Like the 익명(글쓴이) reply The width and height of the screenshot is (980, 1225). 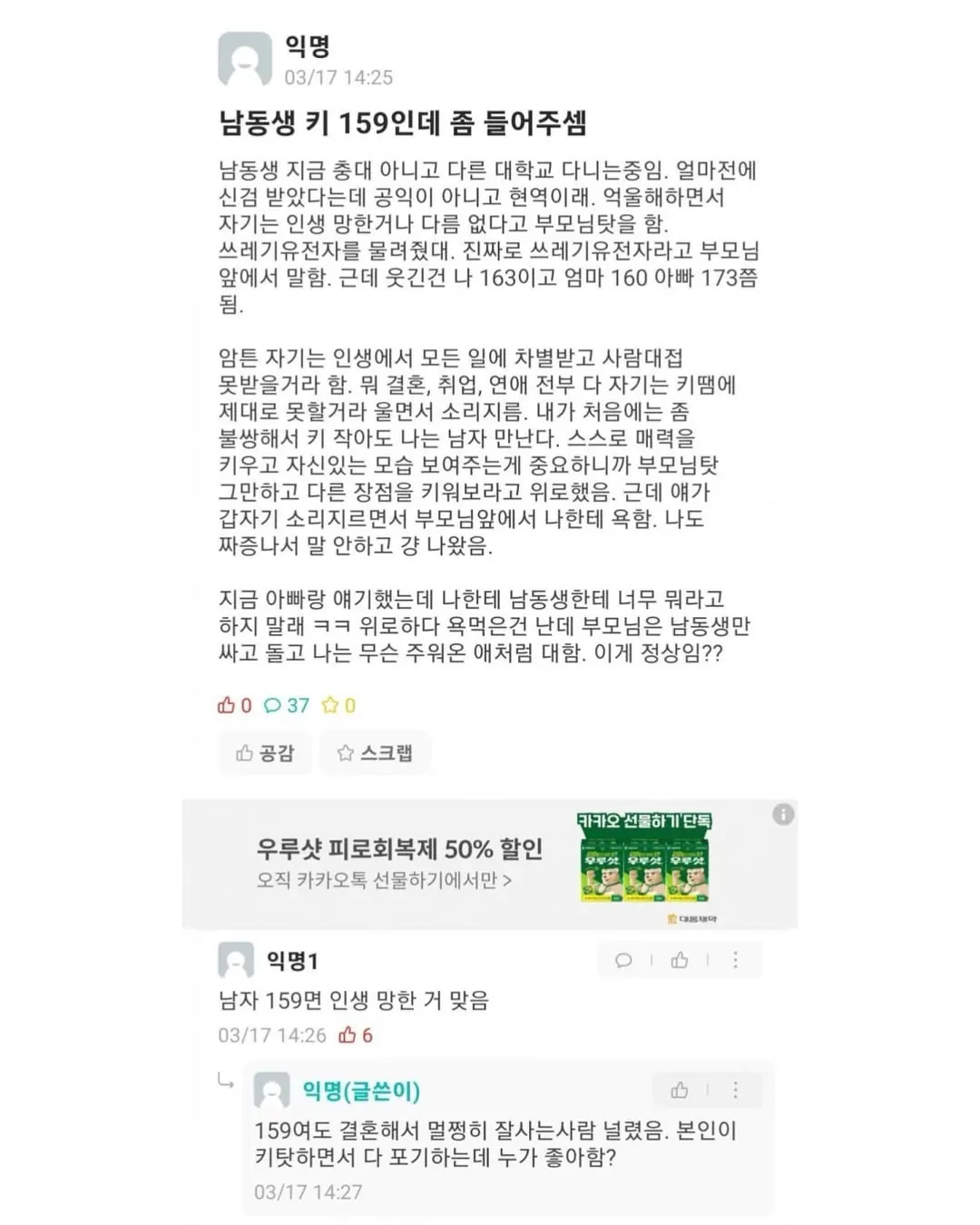(679, 1090)
